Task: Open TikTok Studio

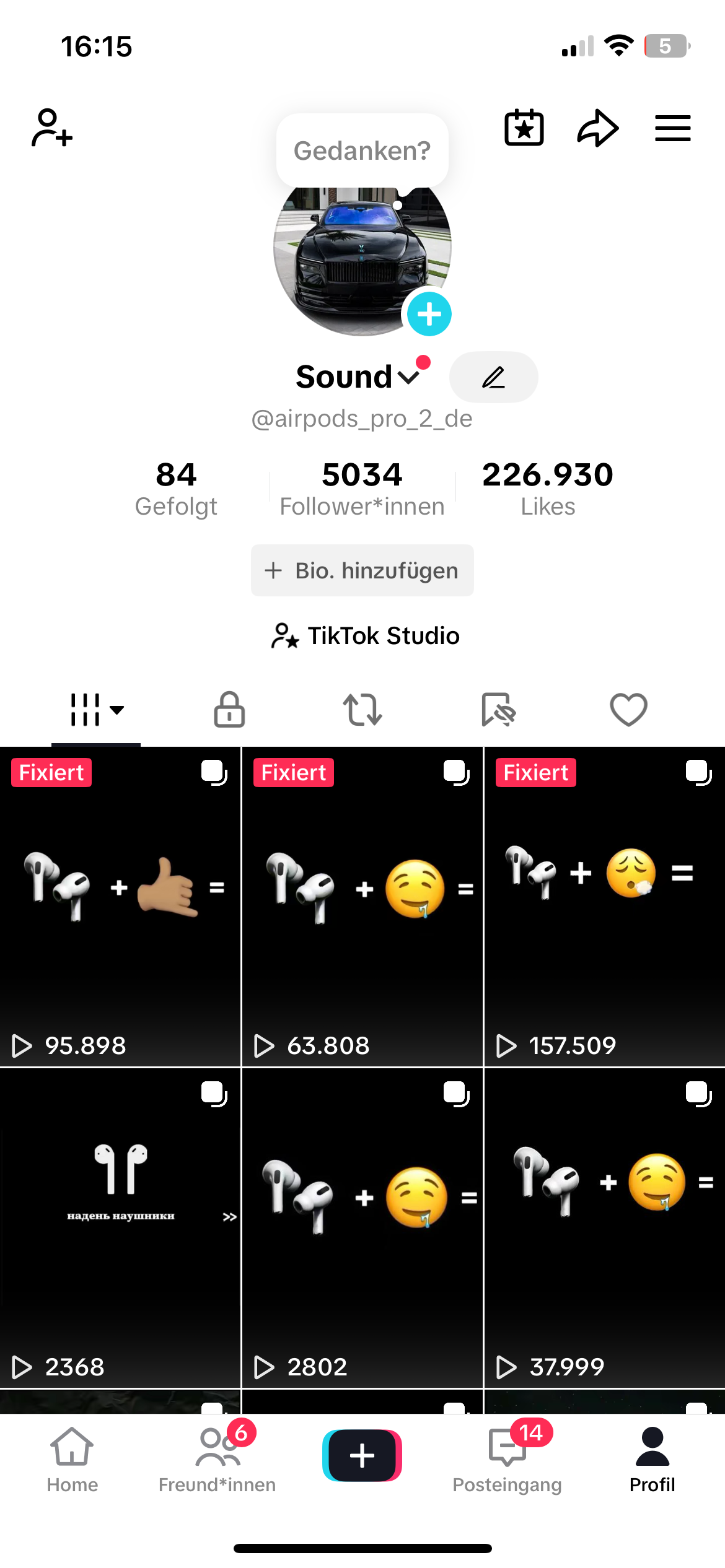Action: tap(365, 636)
